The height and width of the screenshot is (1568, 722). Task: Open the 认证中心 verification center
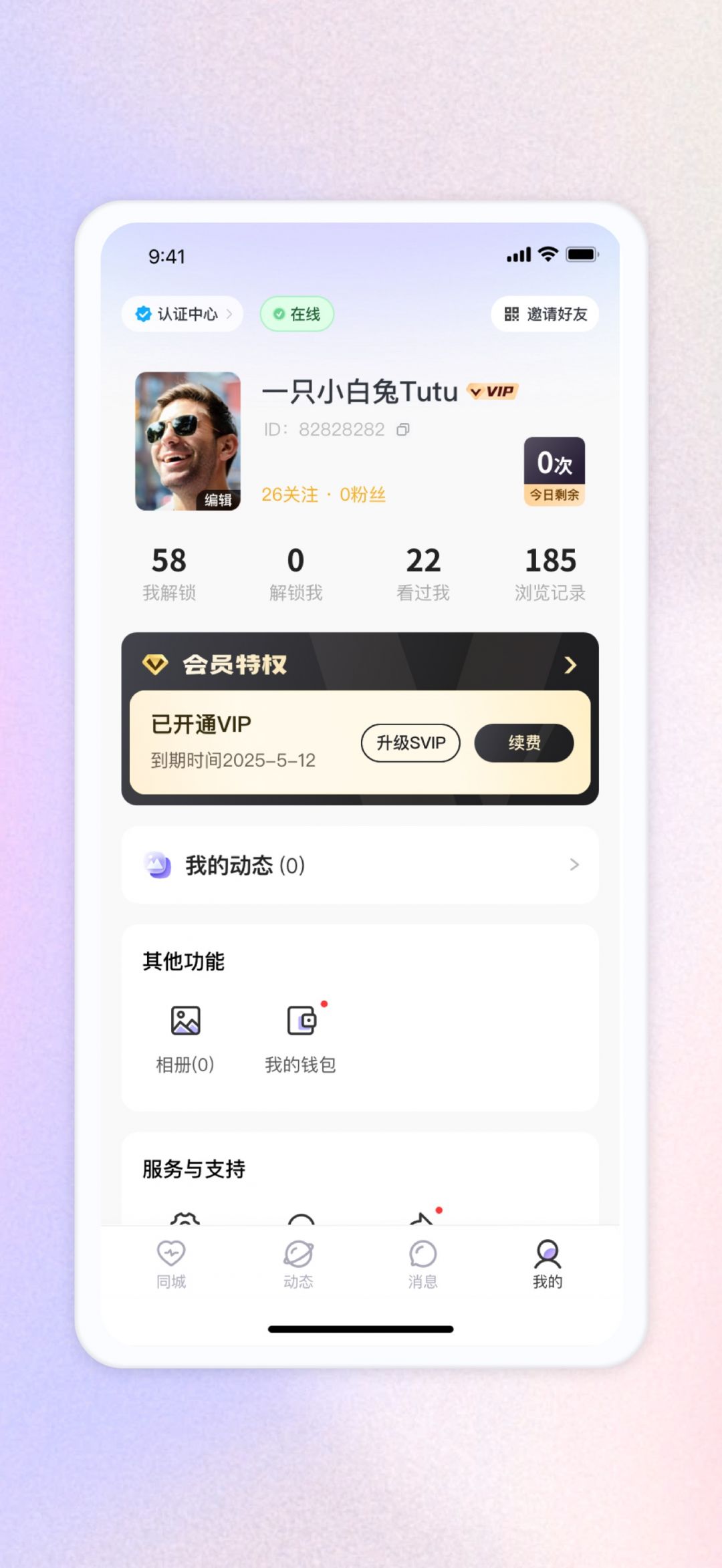pos(182,314)
